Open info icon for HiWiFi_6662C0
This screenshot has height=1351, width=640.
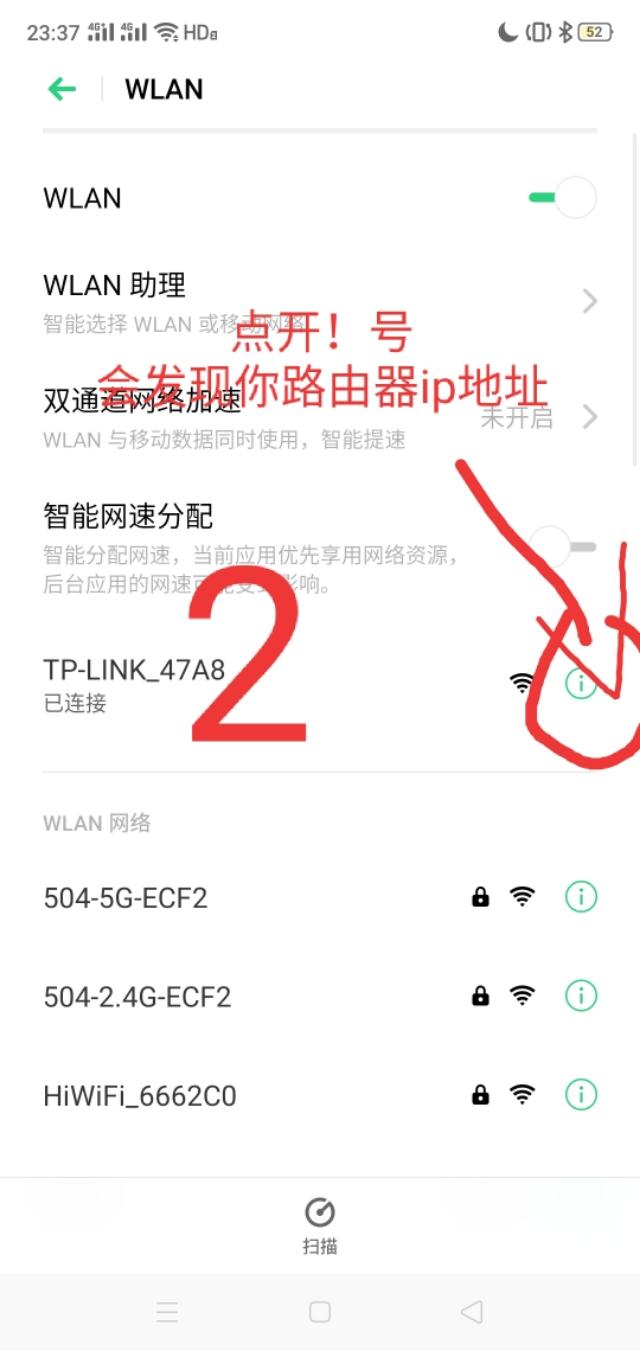point(581,1095)
